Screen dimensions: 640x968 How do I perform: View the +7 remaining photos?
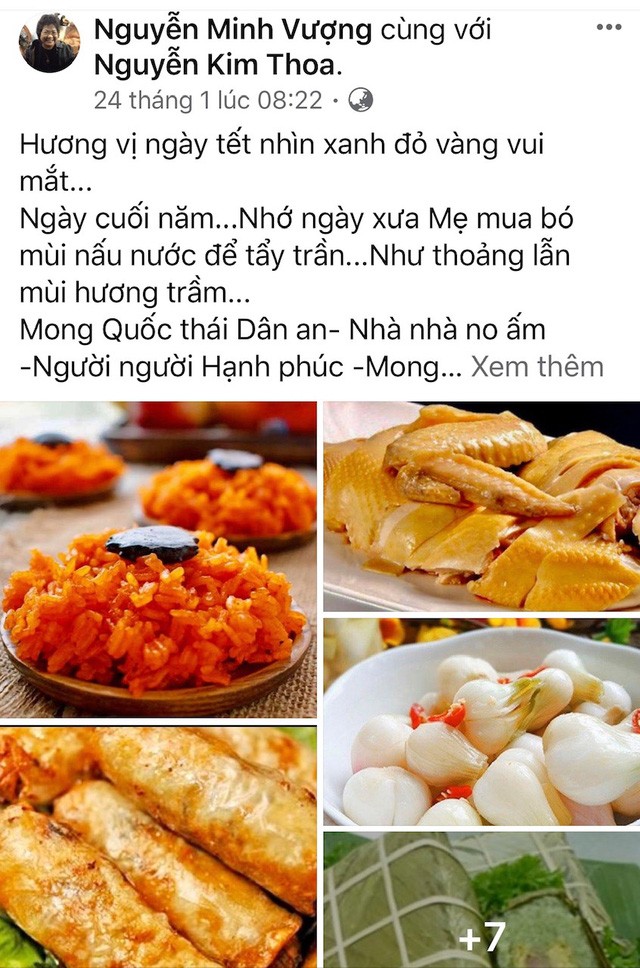[x=481, y=900]
